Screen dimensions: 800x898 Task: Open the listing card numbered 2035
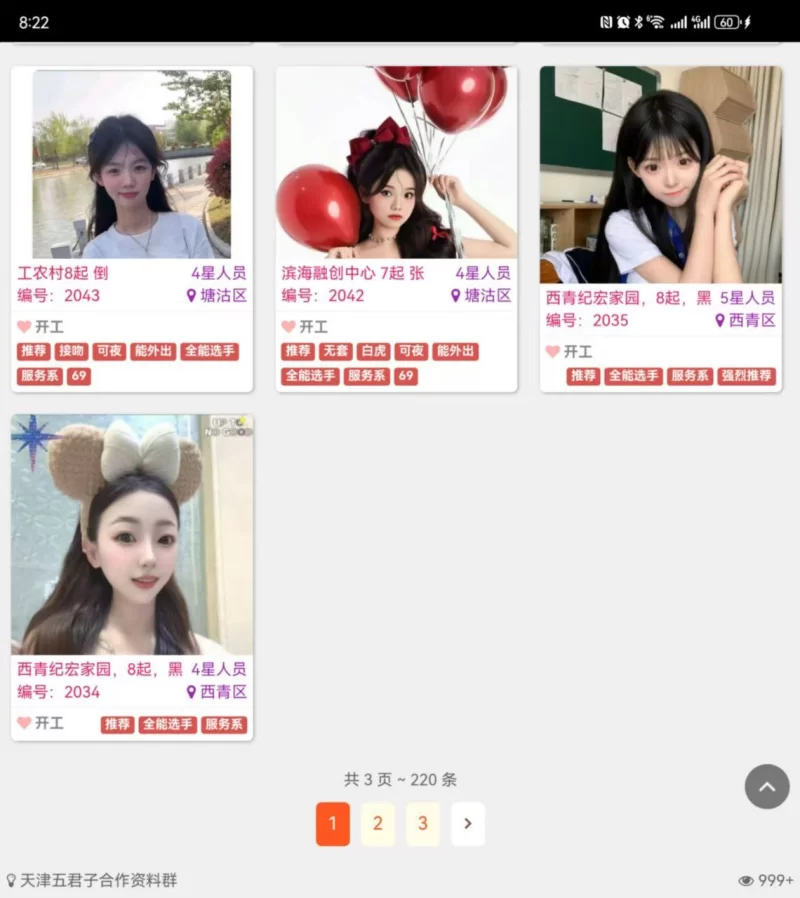tap(661, 176)
